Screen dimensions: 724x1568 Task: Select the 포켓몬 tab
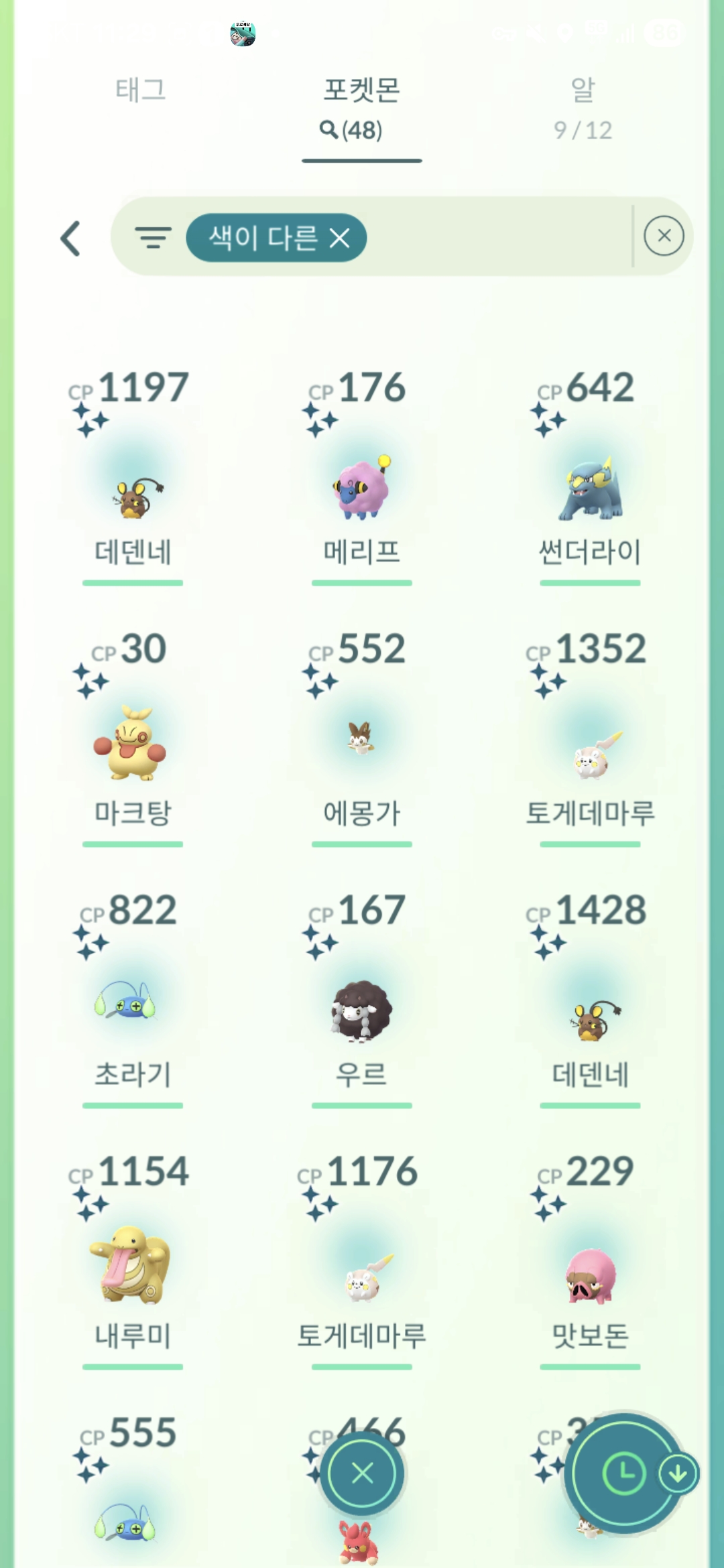point(361,107)
